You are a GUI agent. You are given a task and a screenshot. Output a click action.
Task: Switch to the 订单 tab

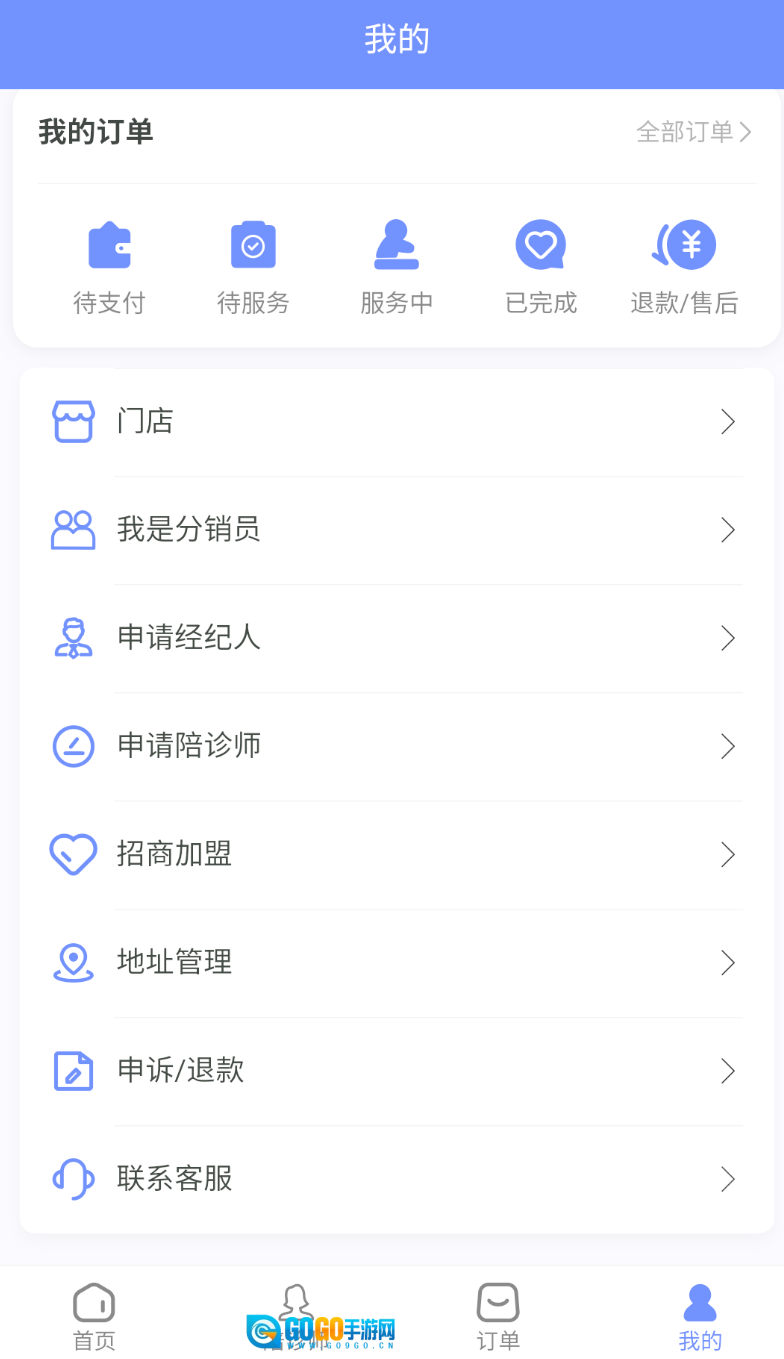point(498,1316)
